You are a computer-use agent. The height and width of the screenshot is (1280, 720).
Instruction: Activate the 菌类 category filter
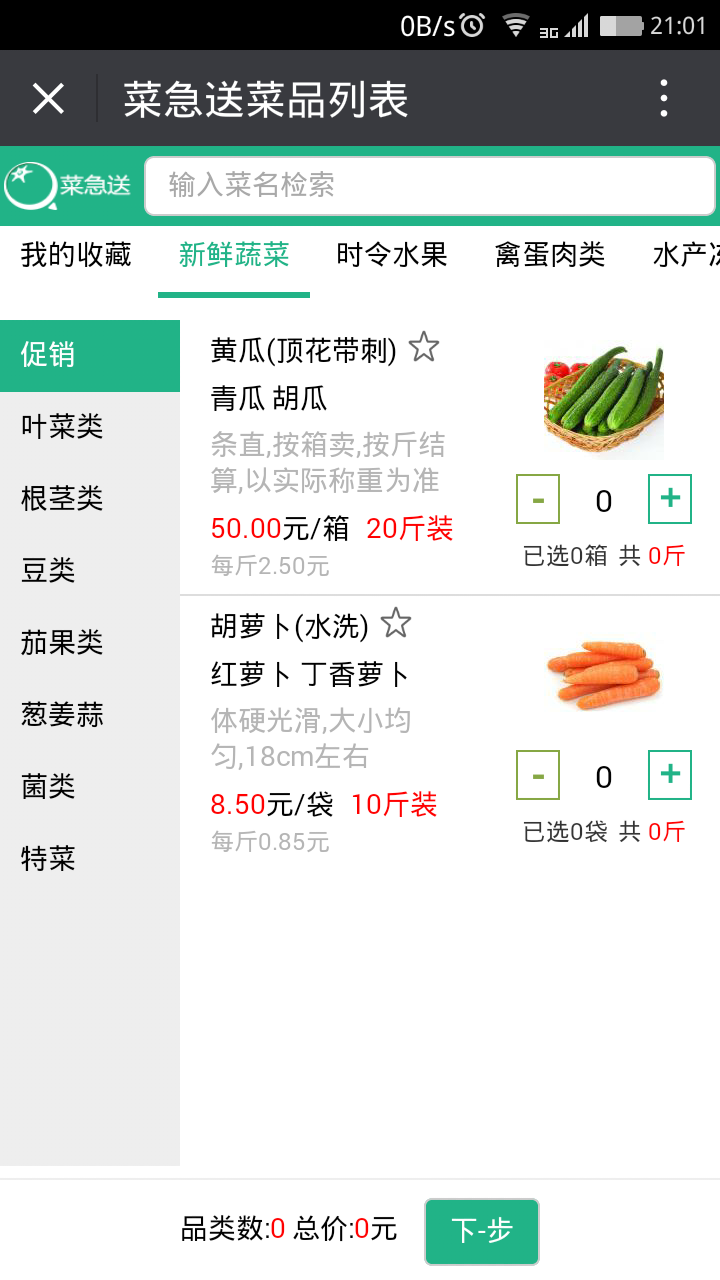tap(48, 786)
